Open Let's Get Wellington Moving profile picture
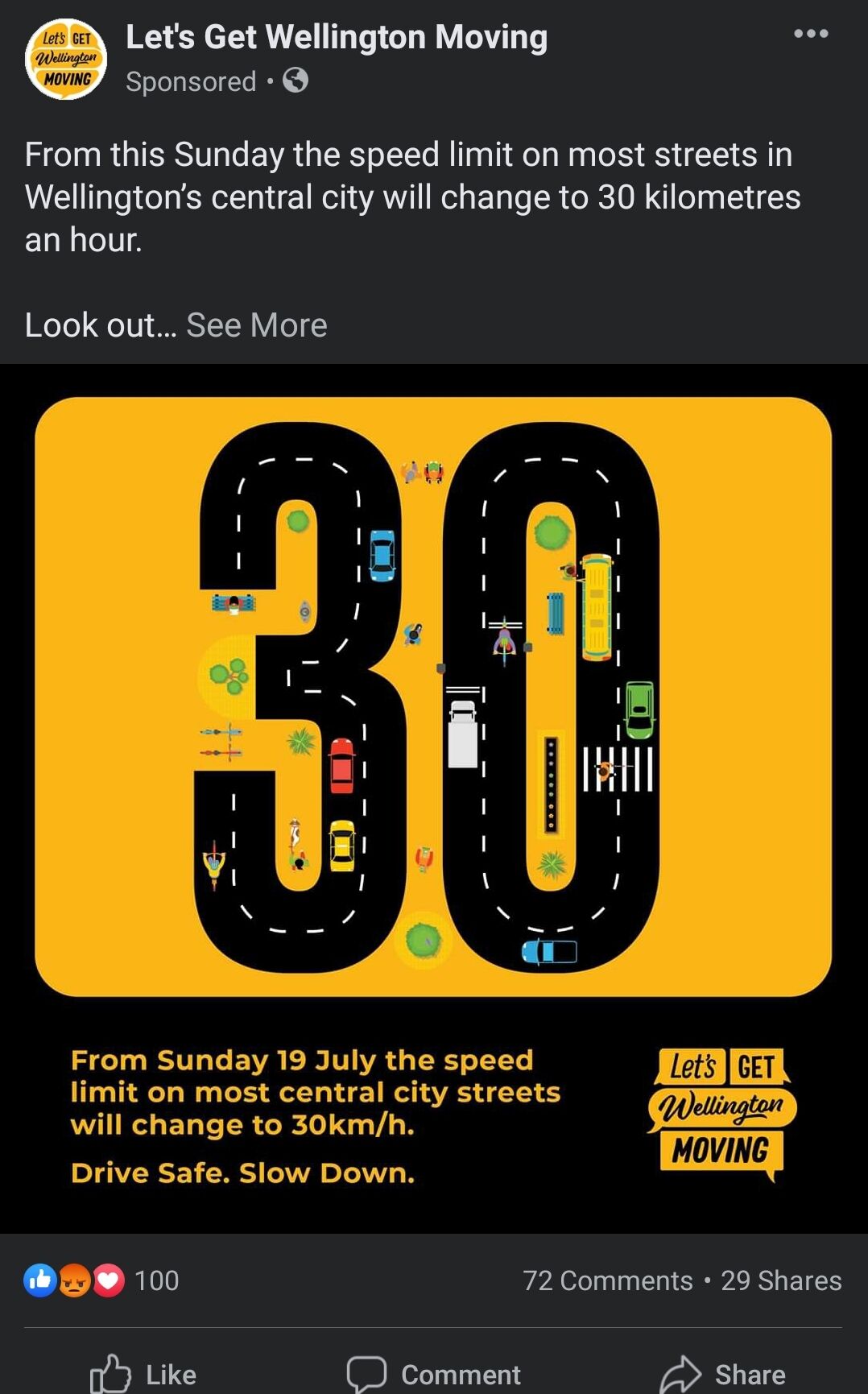Image resolution: width=868 pixels, height=1394 pixels. tap(66, 60)
